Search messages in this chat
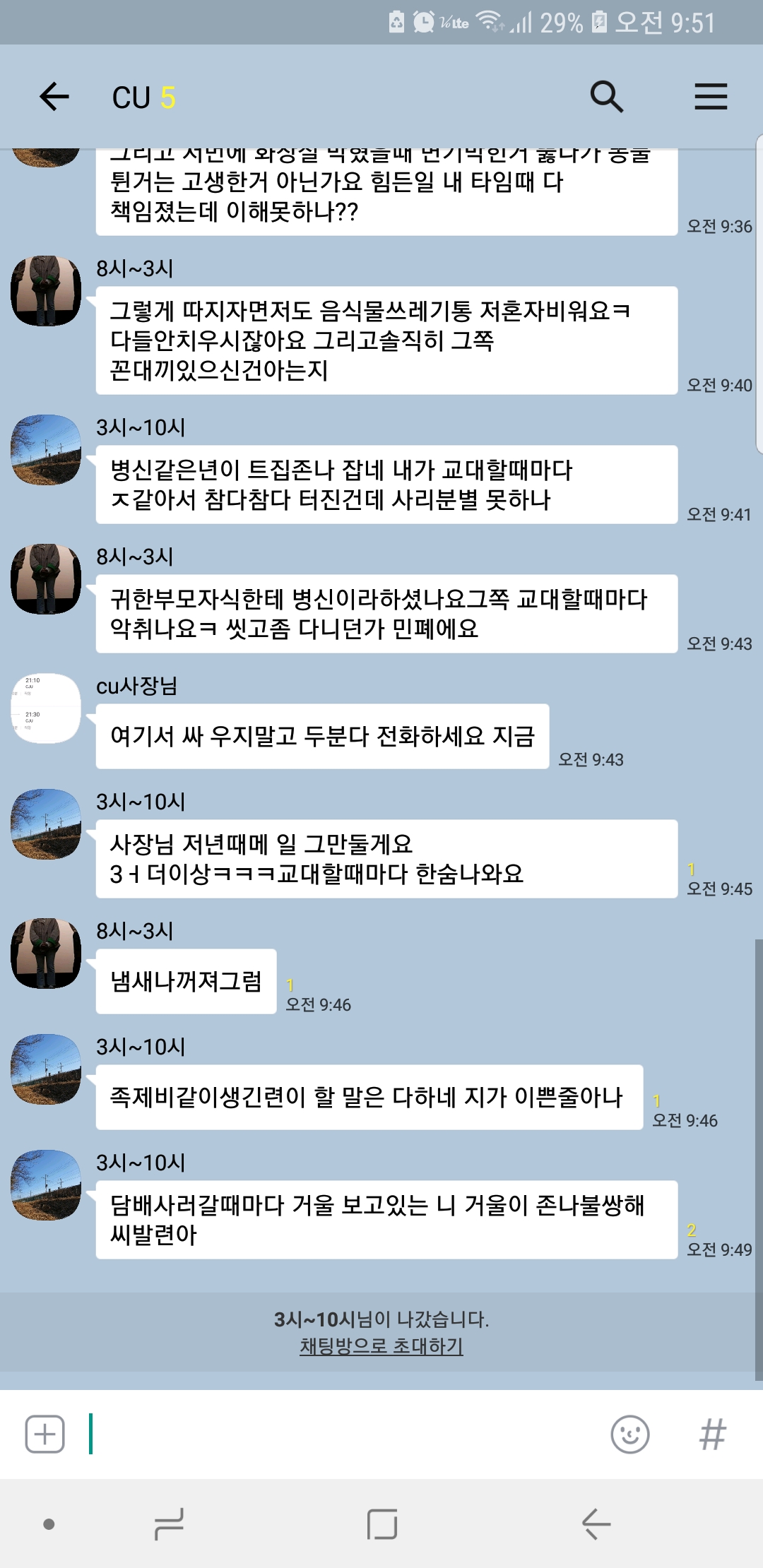Viewport: 763px width, 1568px height. [606, 97]
